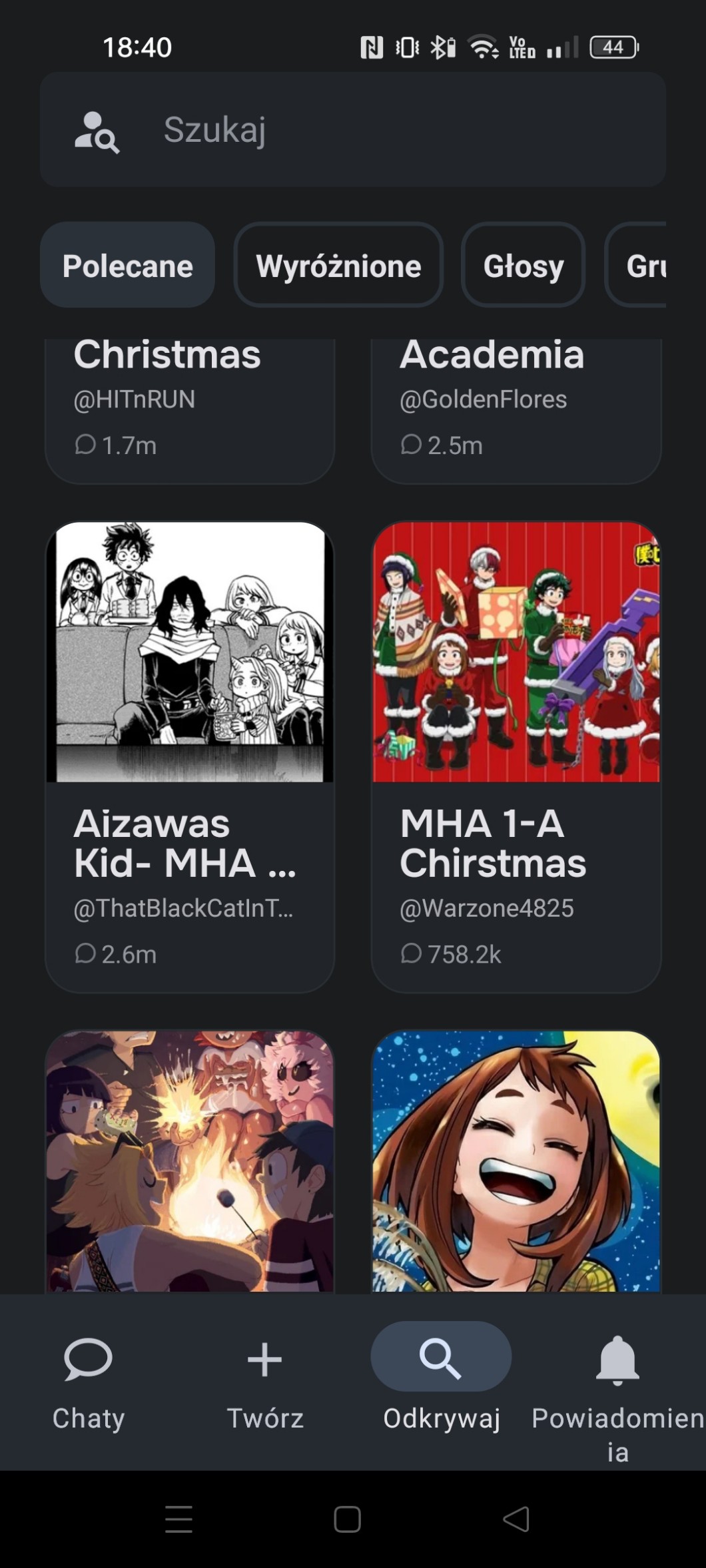Open the campfire marshmallow character card
This screenshot has width=706, height=1568.
click(x=190, y=1162)
